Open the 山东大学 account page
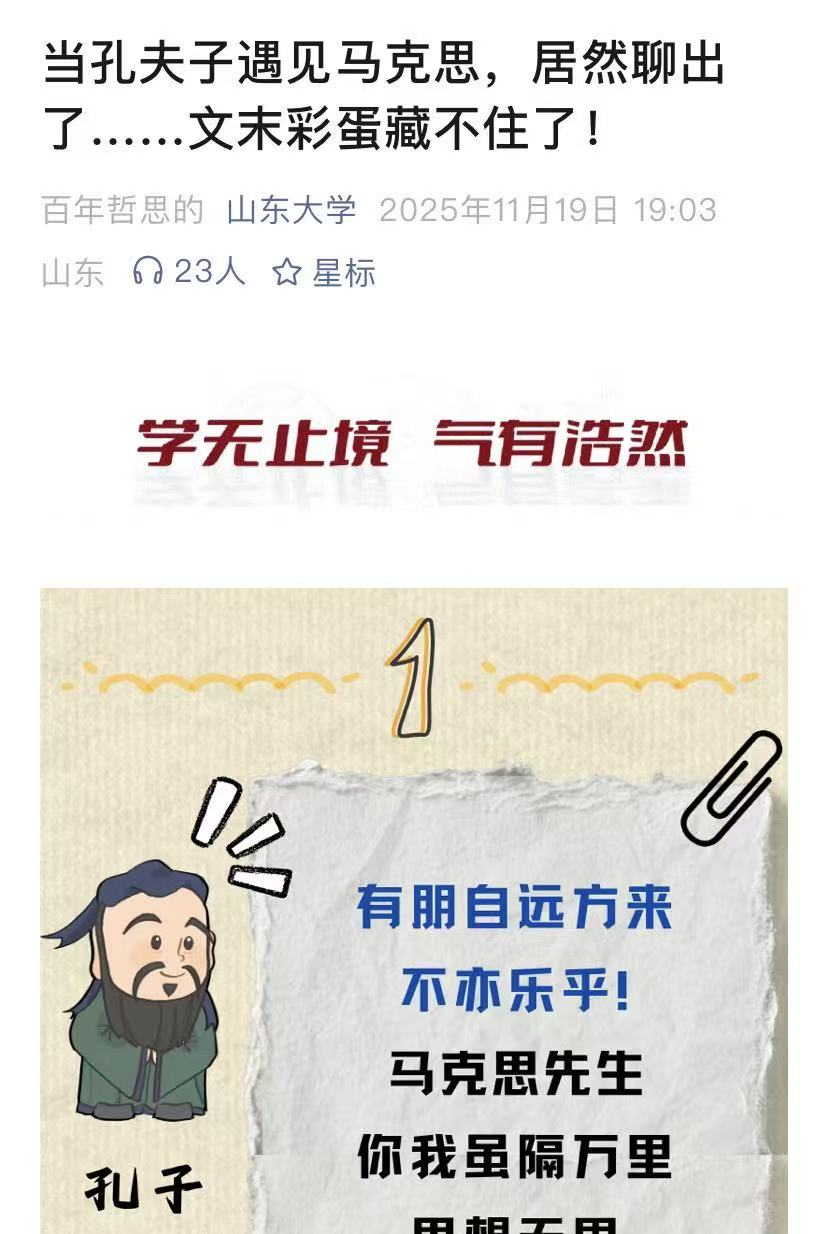Screen dimensions: 828x1234 pos(291,210)
